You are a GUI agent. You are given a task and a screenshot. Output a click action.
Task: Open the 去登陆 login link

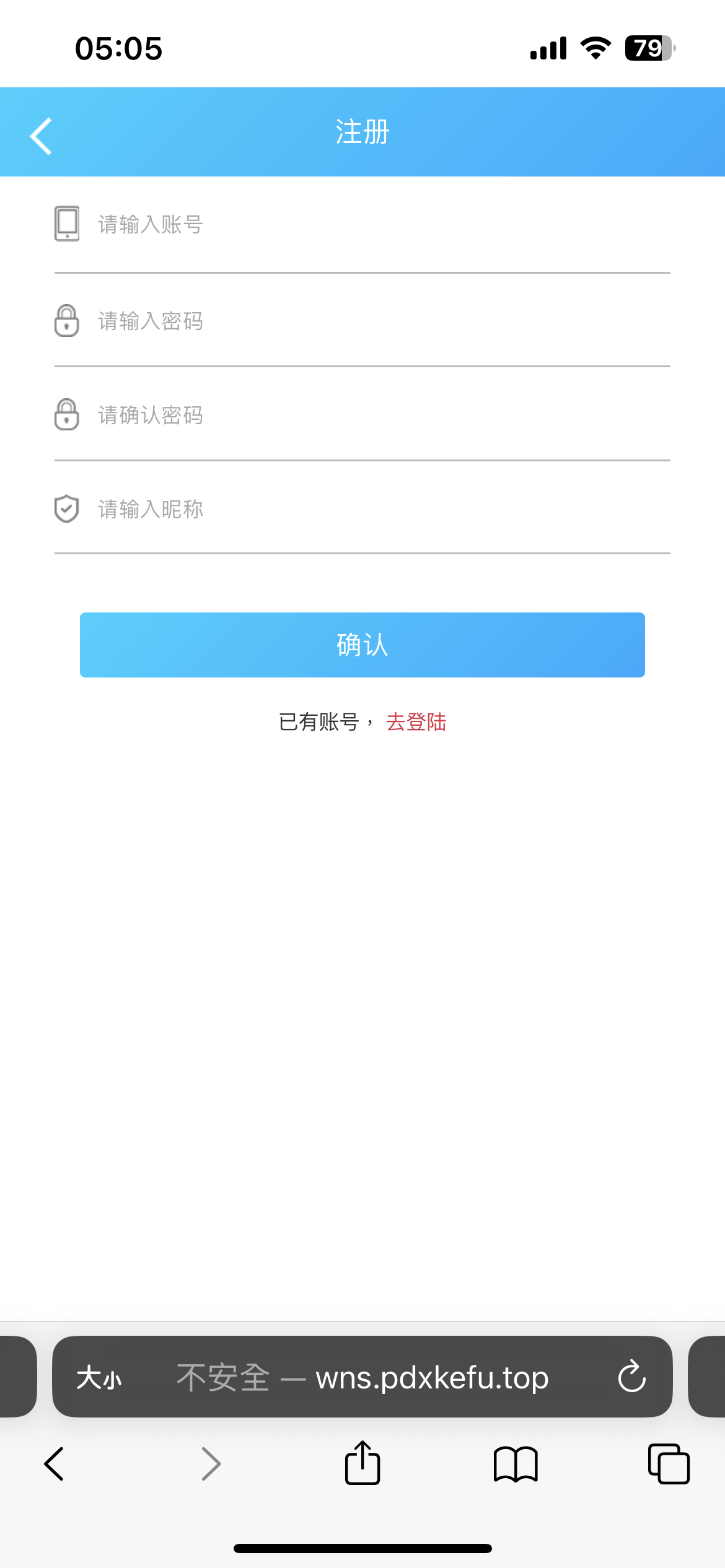pyautogui.click(x=416, y=721)
